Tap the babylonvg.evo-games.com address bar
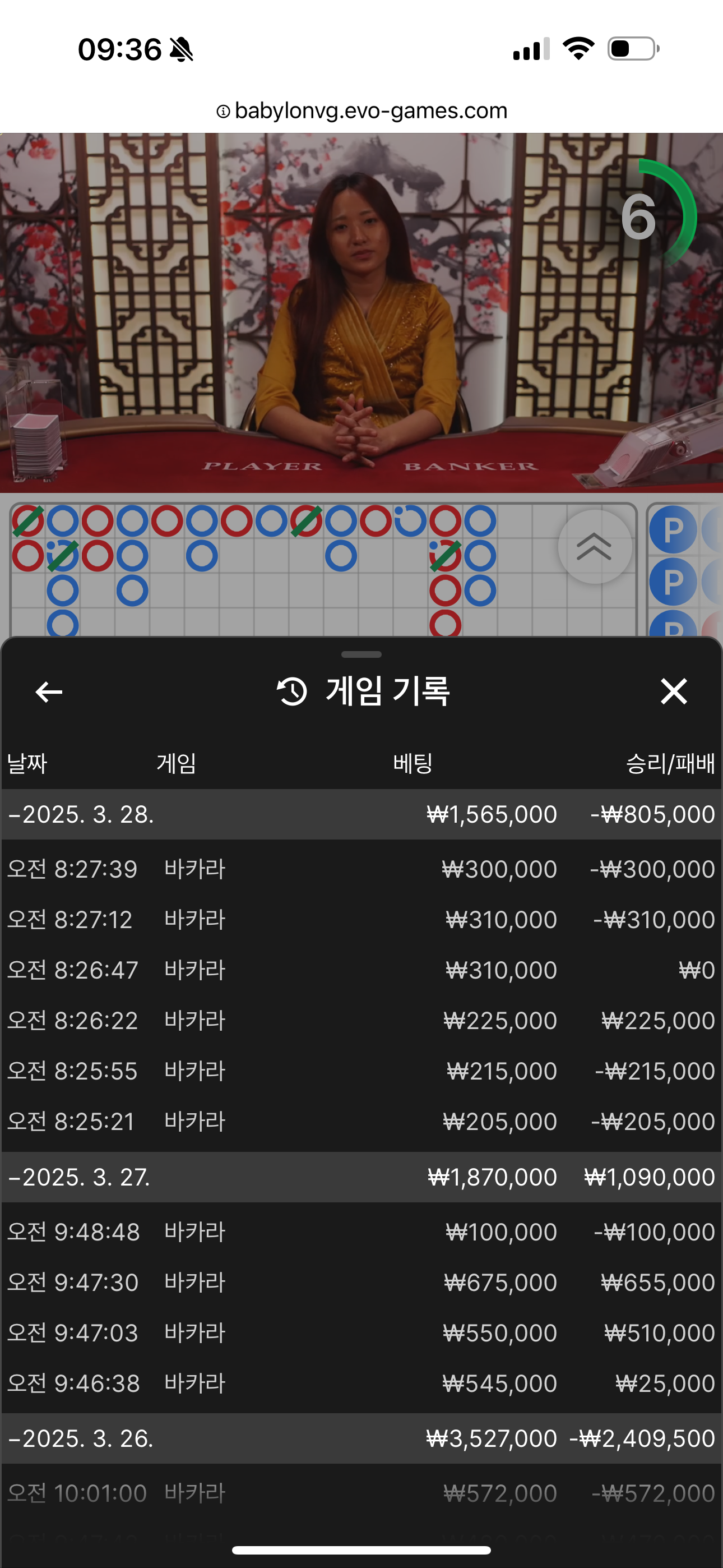 click(361, 111)
